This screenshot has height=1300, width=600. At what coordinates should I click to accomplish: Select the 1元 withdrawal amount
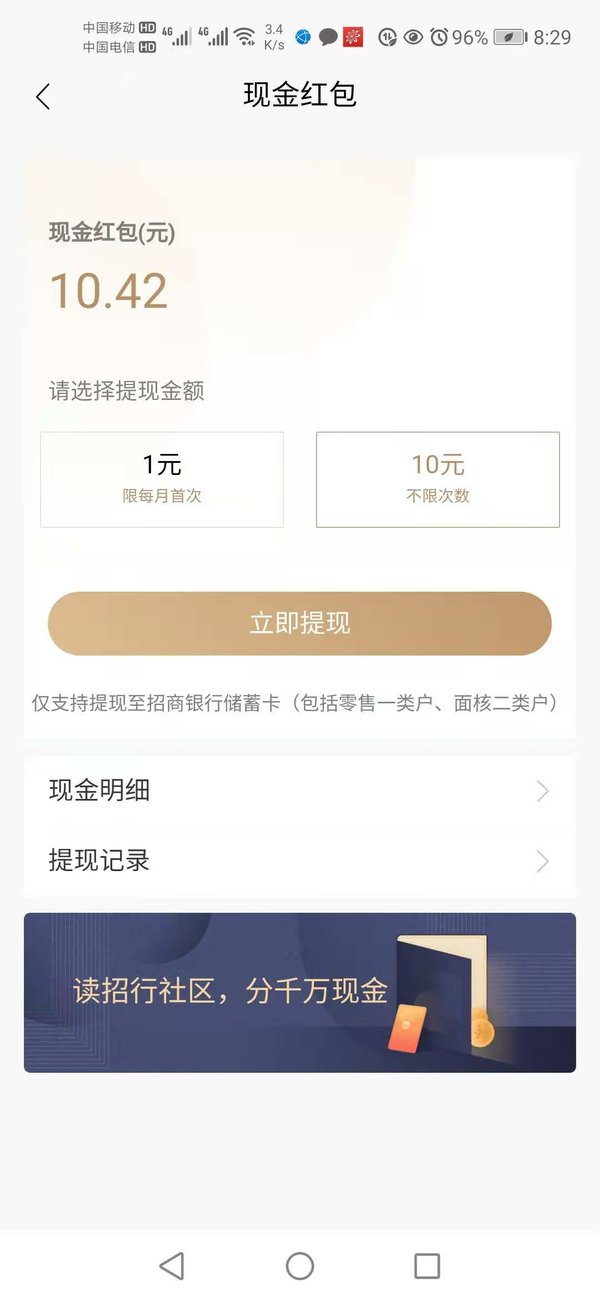click(162, 480)
